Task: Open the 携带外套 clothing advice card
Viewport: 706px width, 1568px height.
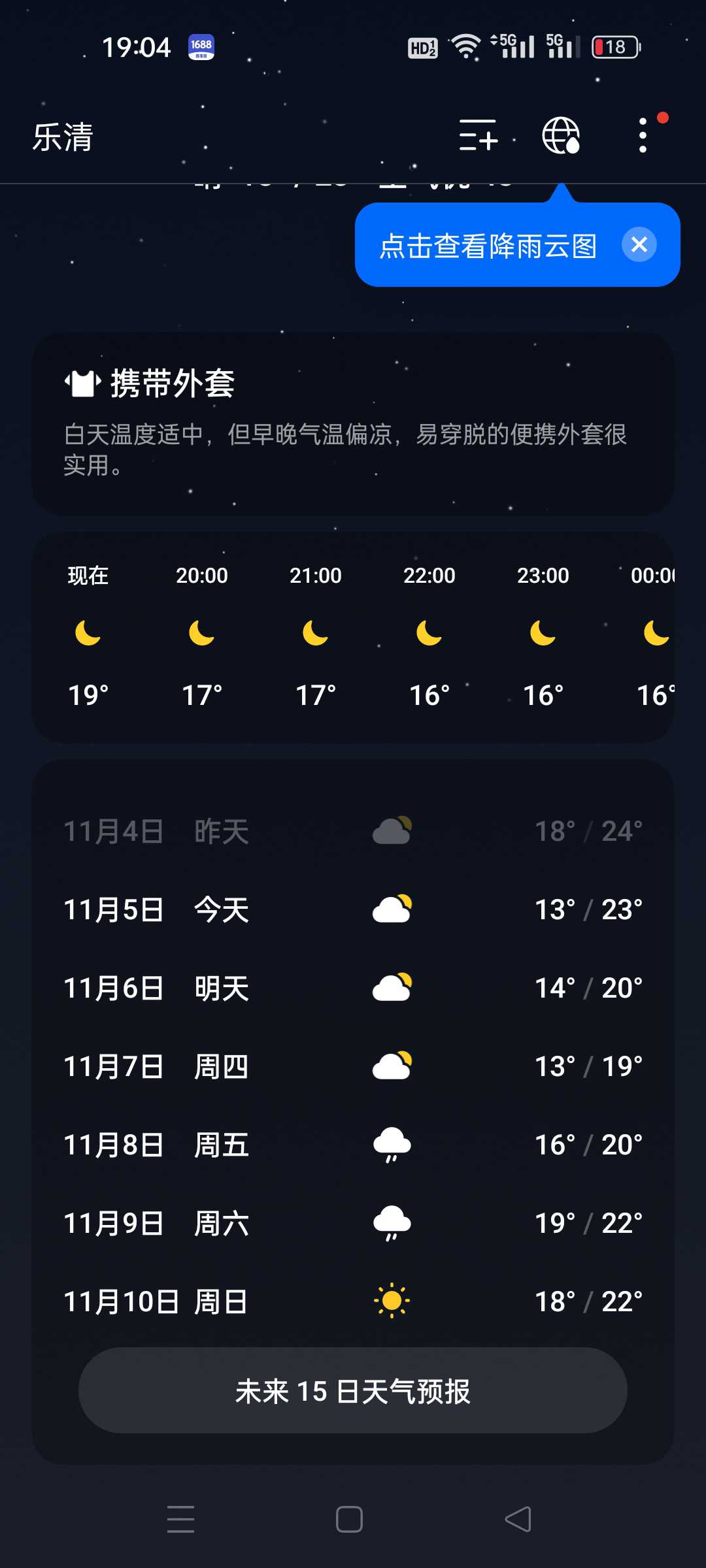Action: (353, 423)
